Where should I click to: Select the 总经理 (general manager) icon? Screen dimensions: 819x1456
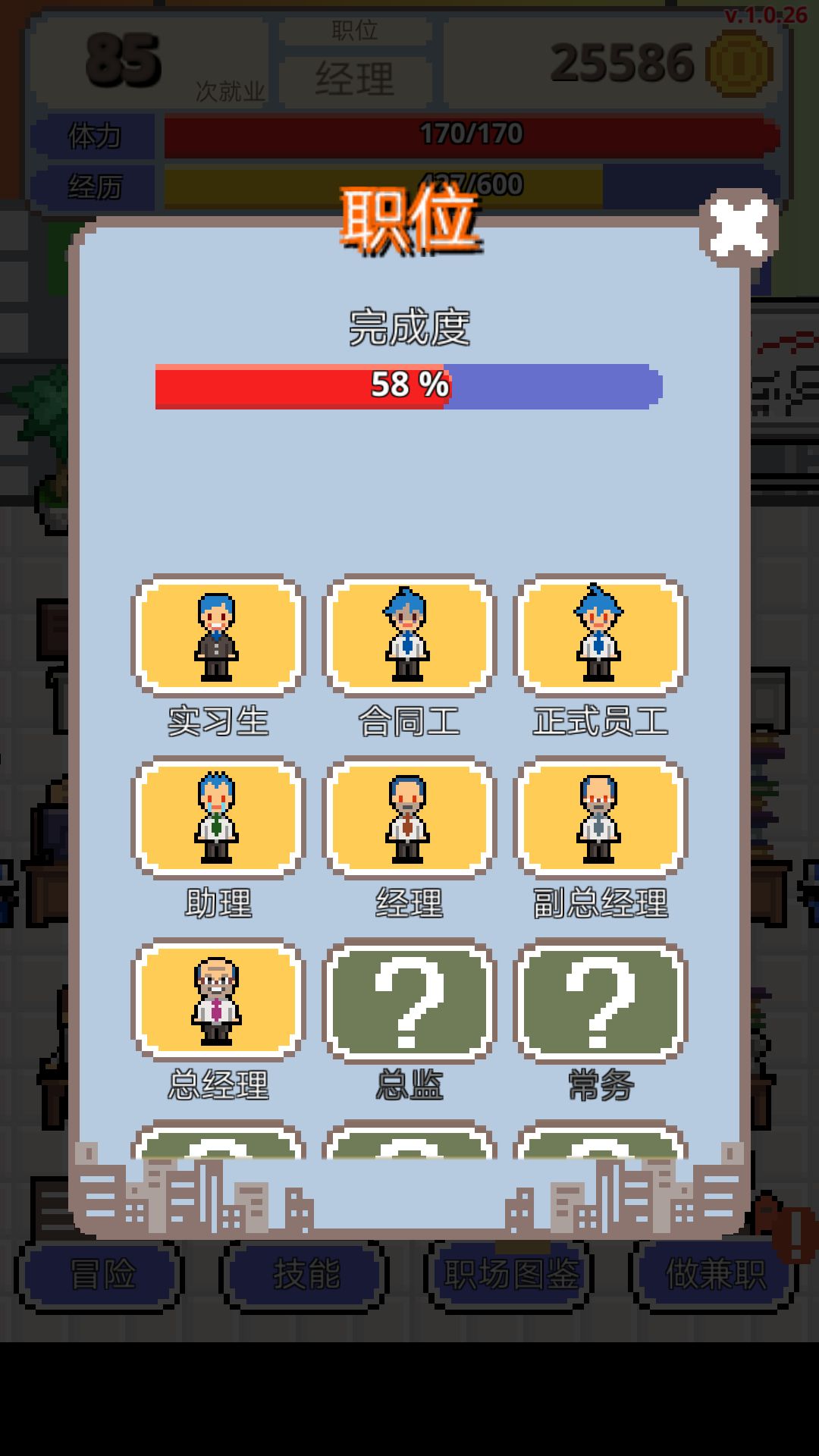click(218, 999)
